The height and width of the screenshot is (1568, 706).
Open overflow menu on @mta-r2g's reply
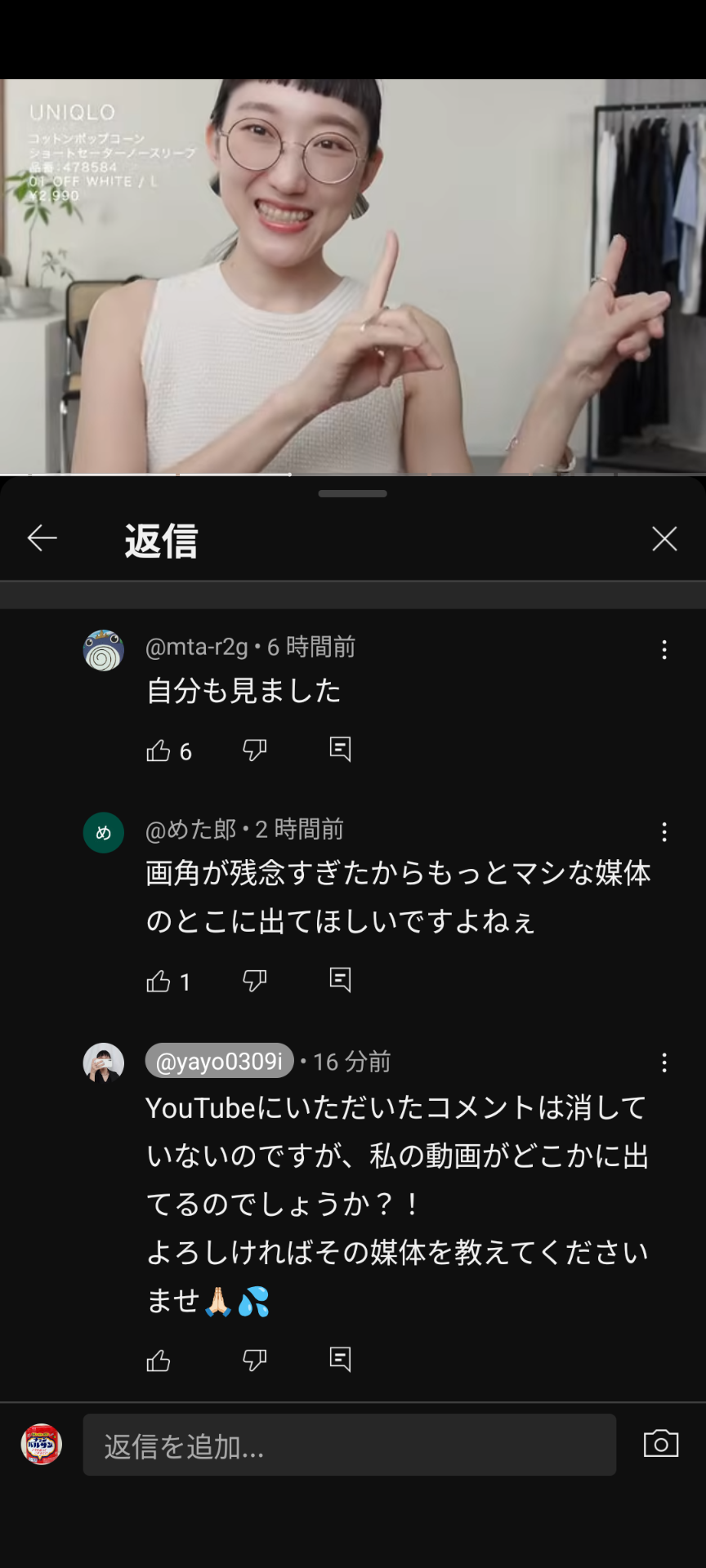coord(664,650)
